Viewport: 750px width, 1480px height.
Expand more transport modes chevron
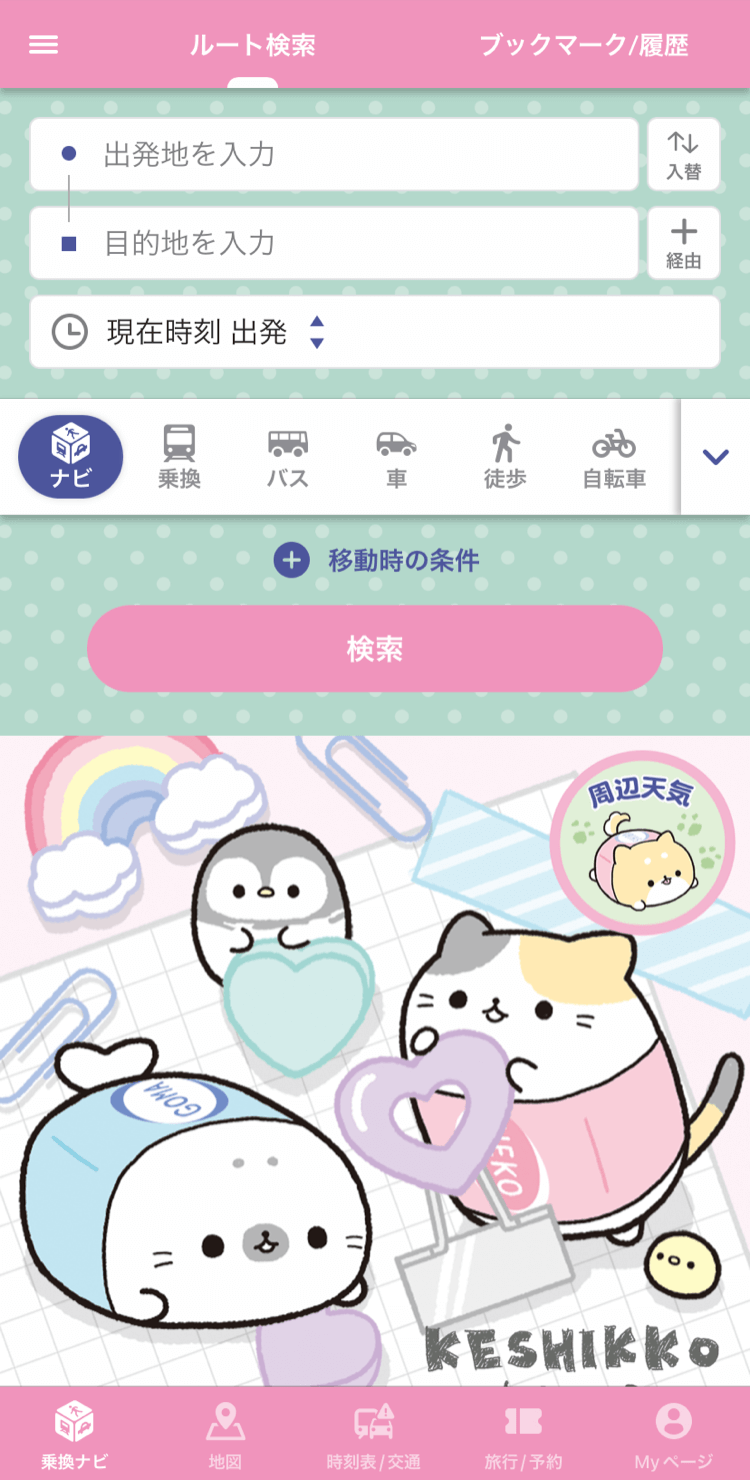coord(715,457)
